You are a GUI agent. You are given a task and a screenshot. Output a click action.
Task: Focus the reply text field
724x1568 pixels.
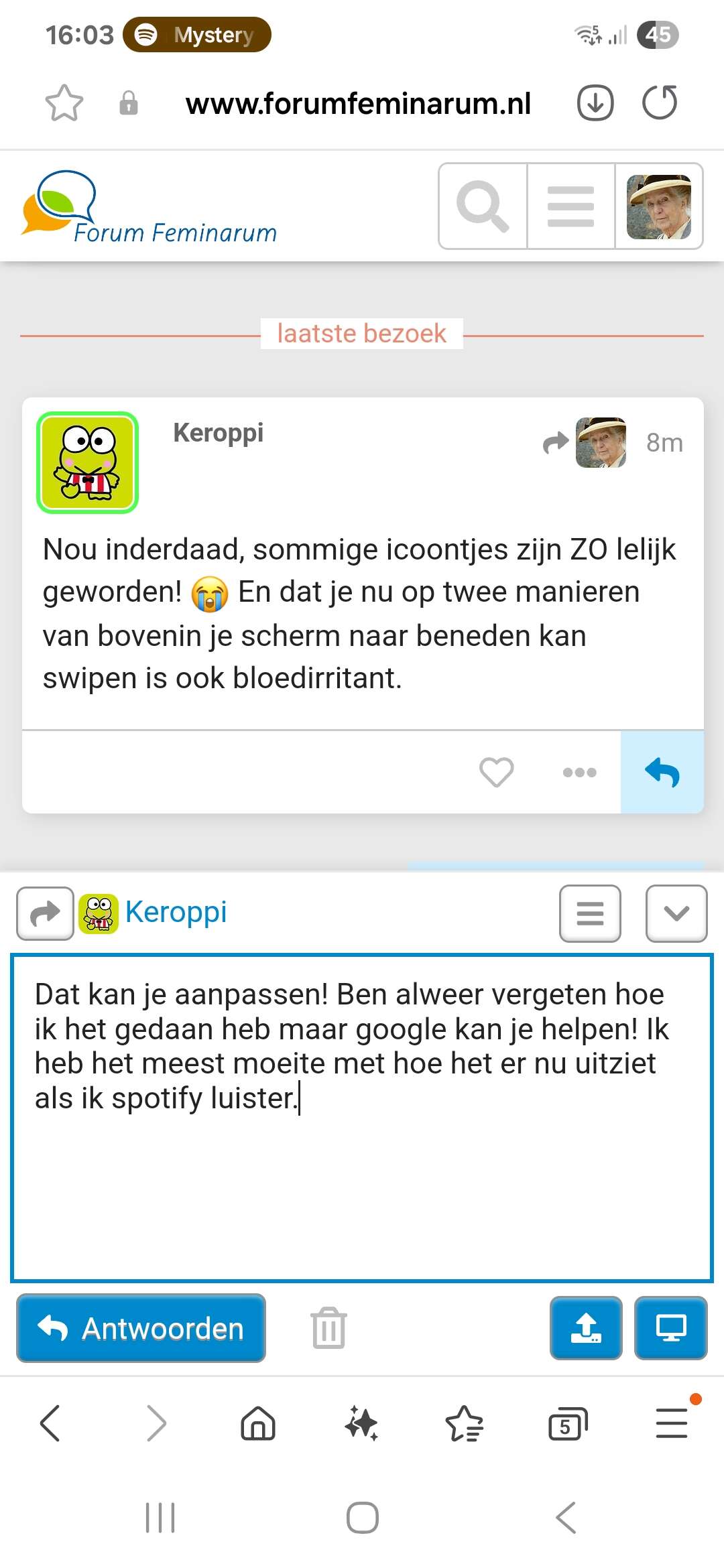point(362,1118)
